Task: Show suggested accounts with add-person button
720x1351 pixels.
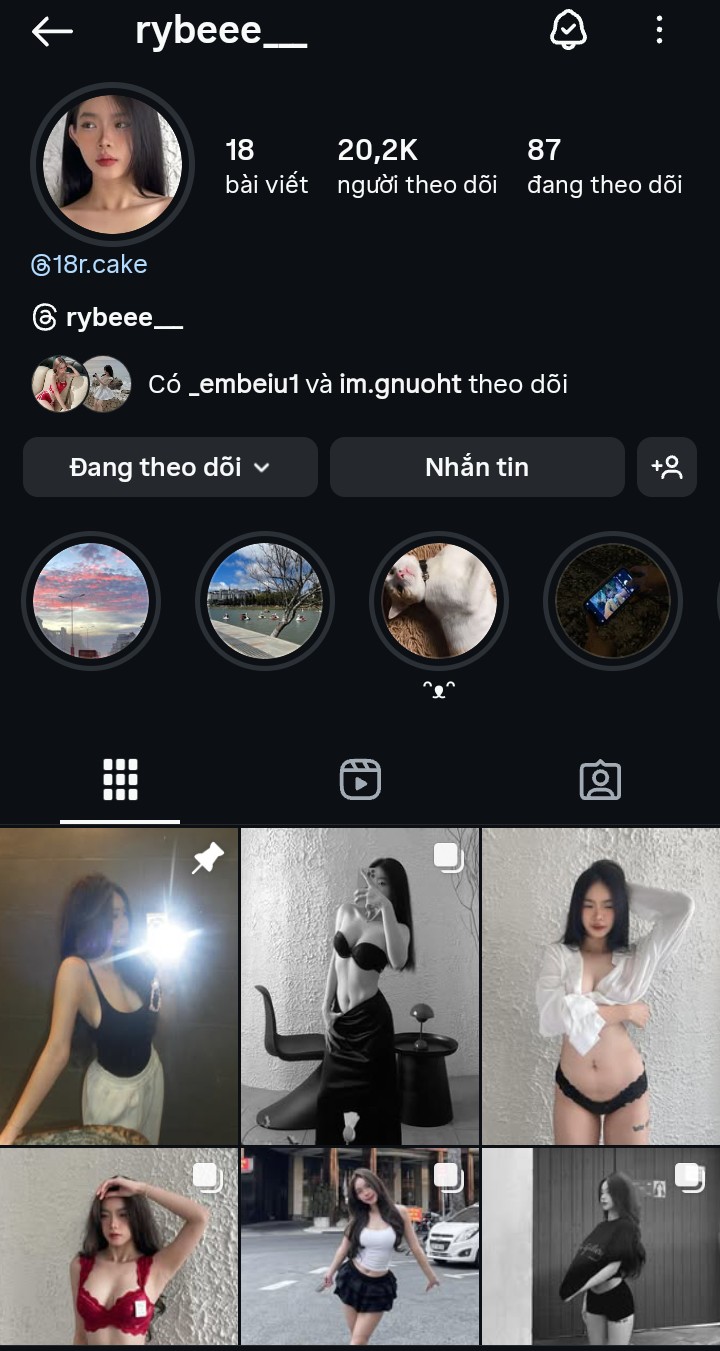Action: coord(666,467)
